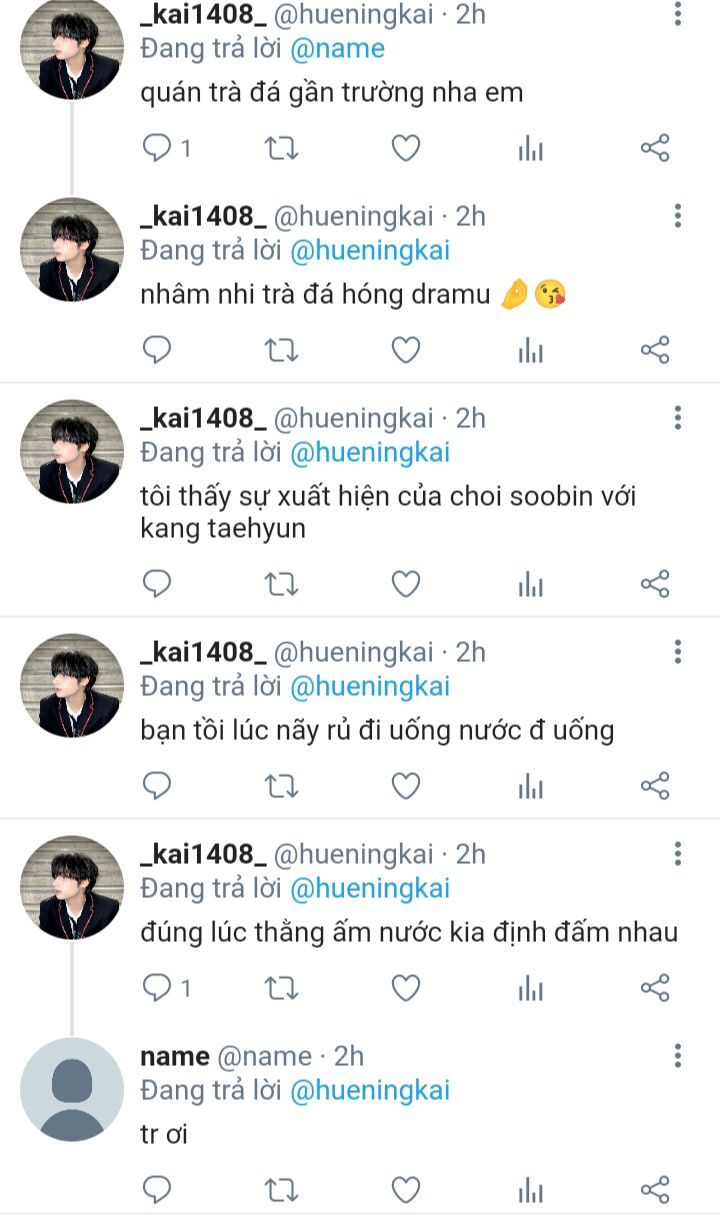The image size is (720, 1222).
Task: Retweet the 'choi soobin với kang taehyun' tweet
Action: click(x=281, y=584)
